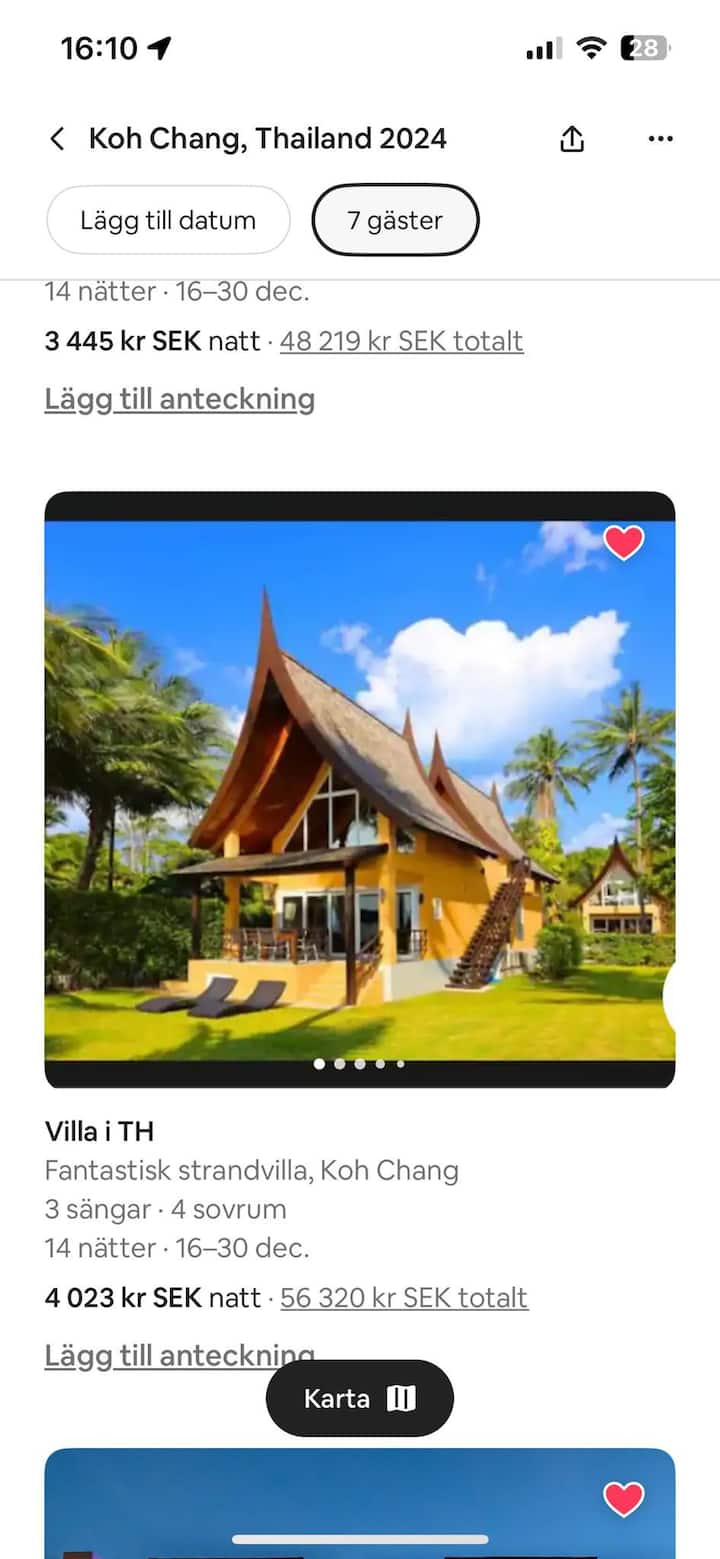This screenshot has width=720, height=1559.
Task: Open the Villa i TH listing
Action: [99, 1131]
